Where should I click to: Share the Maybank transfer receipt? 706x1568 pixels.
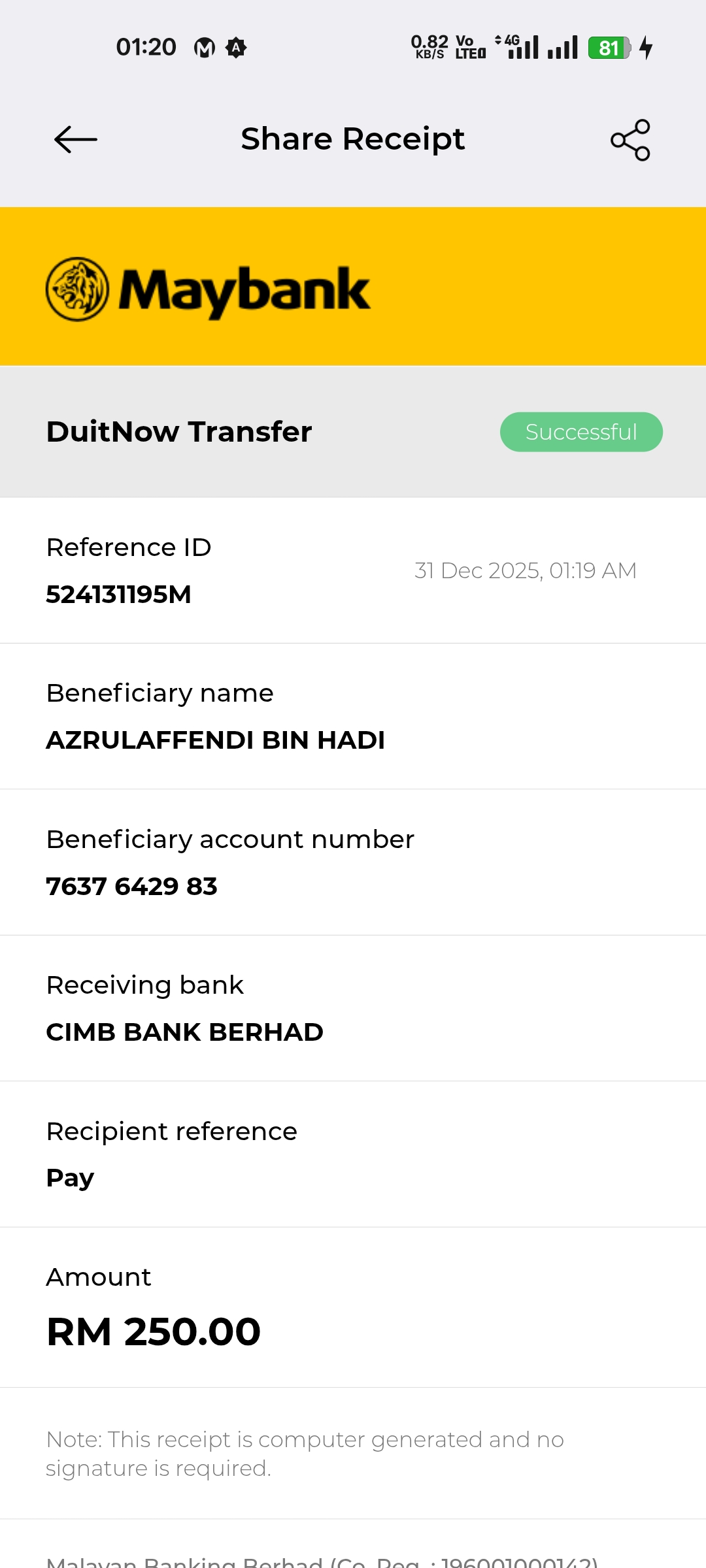630,140
